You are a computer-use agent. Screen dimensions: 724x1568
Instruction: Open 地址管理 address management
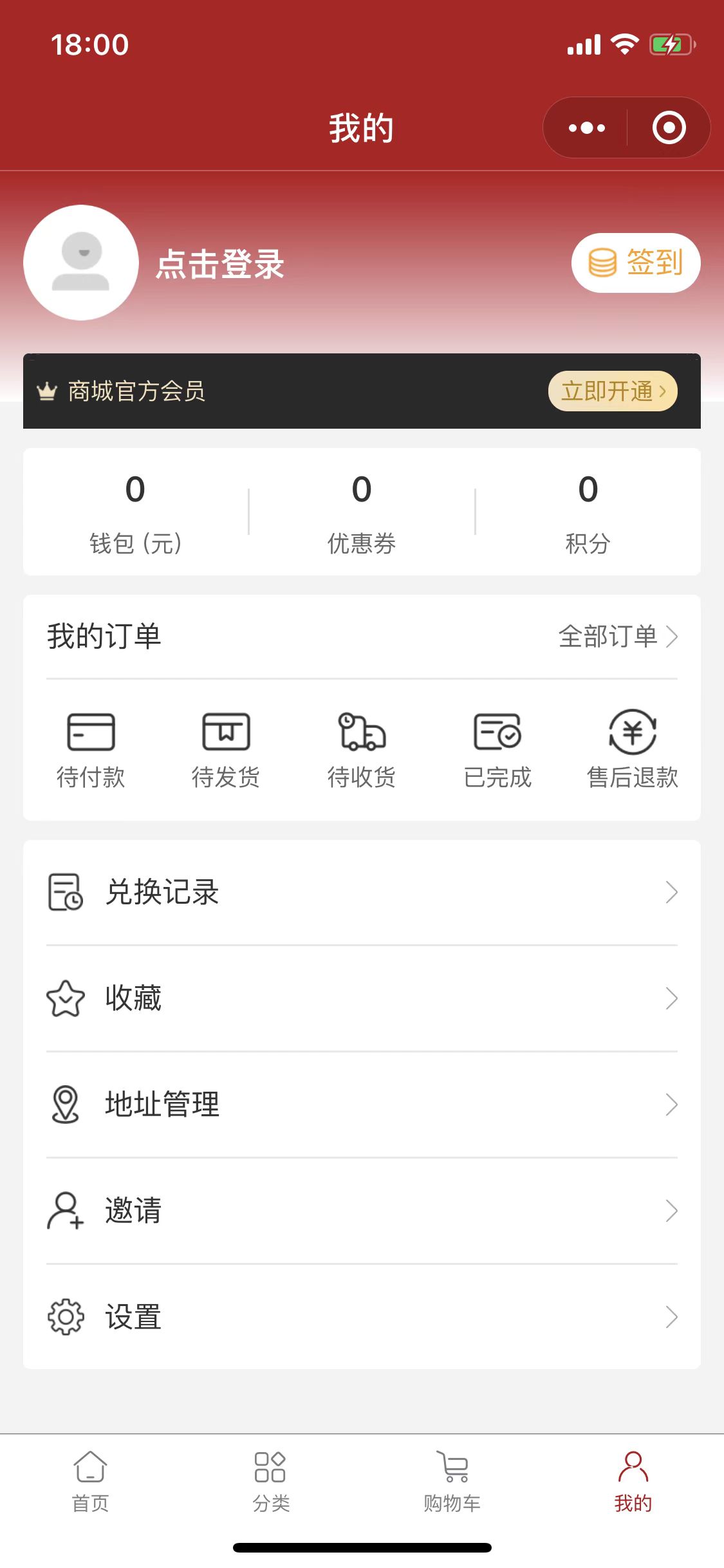[362, 1105]
